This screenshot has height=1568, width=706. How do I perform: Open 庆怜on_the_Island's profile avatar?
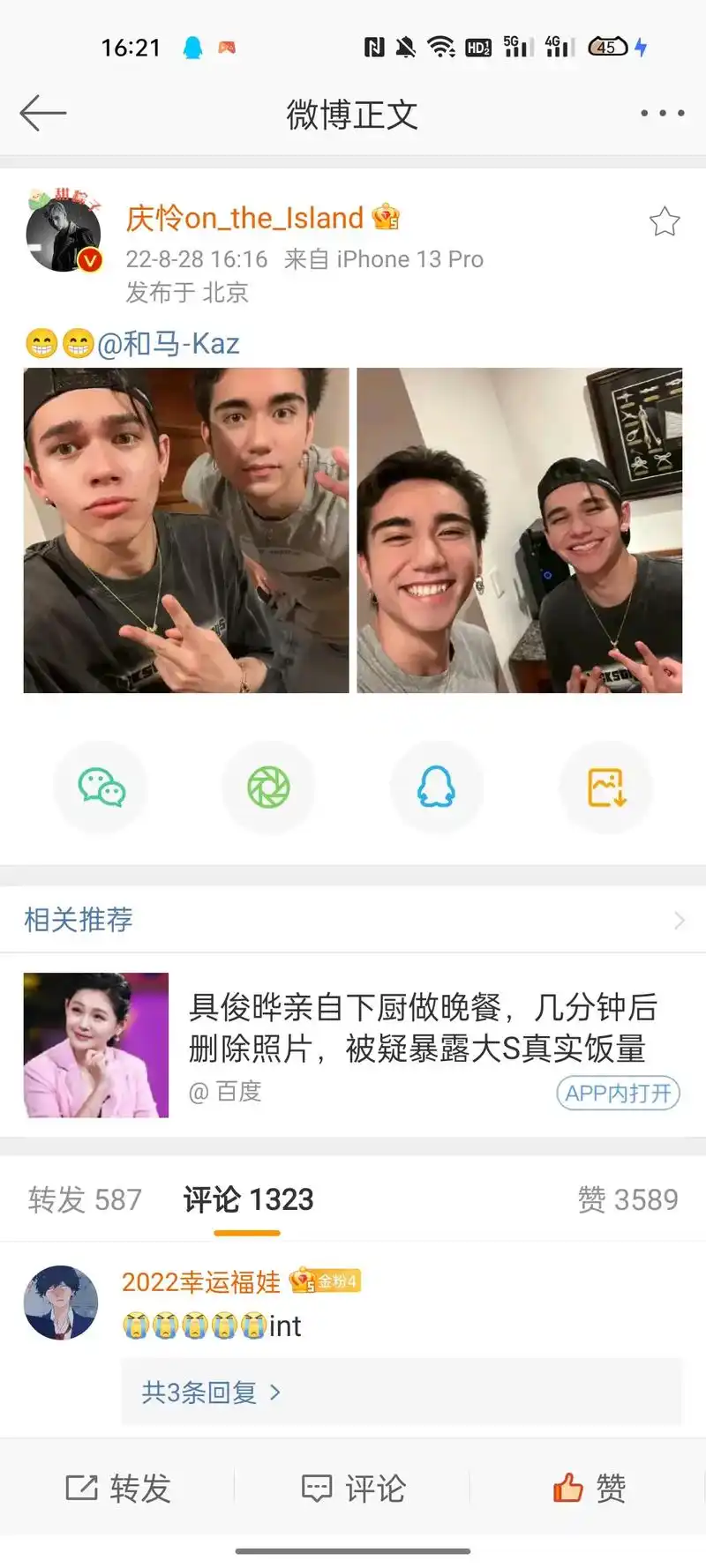(x=64, y=233)
